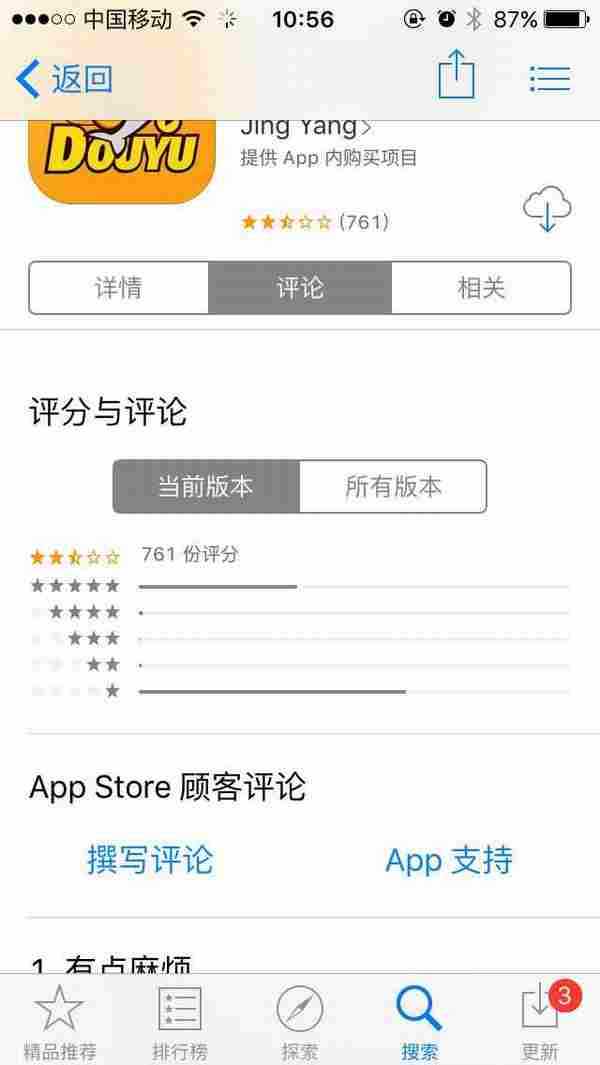Open the 搜索 tab
The height and width of the screenshot is (1065, 600).
[x=420, y=1022]
